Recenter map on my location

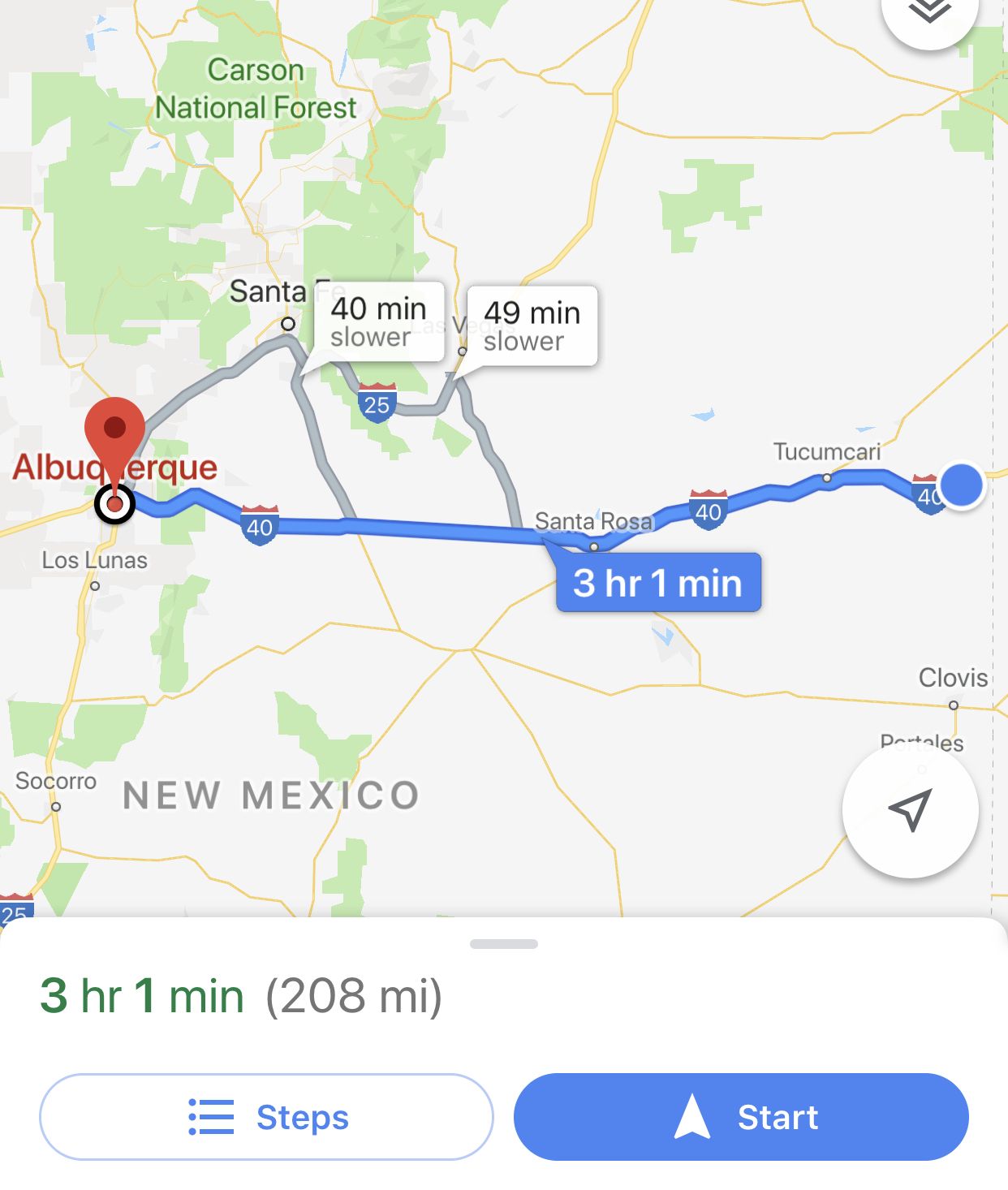910,809
